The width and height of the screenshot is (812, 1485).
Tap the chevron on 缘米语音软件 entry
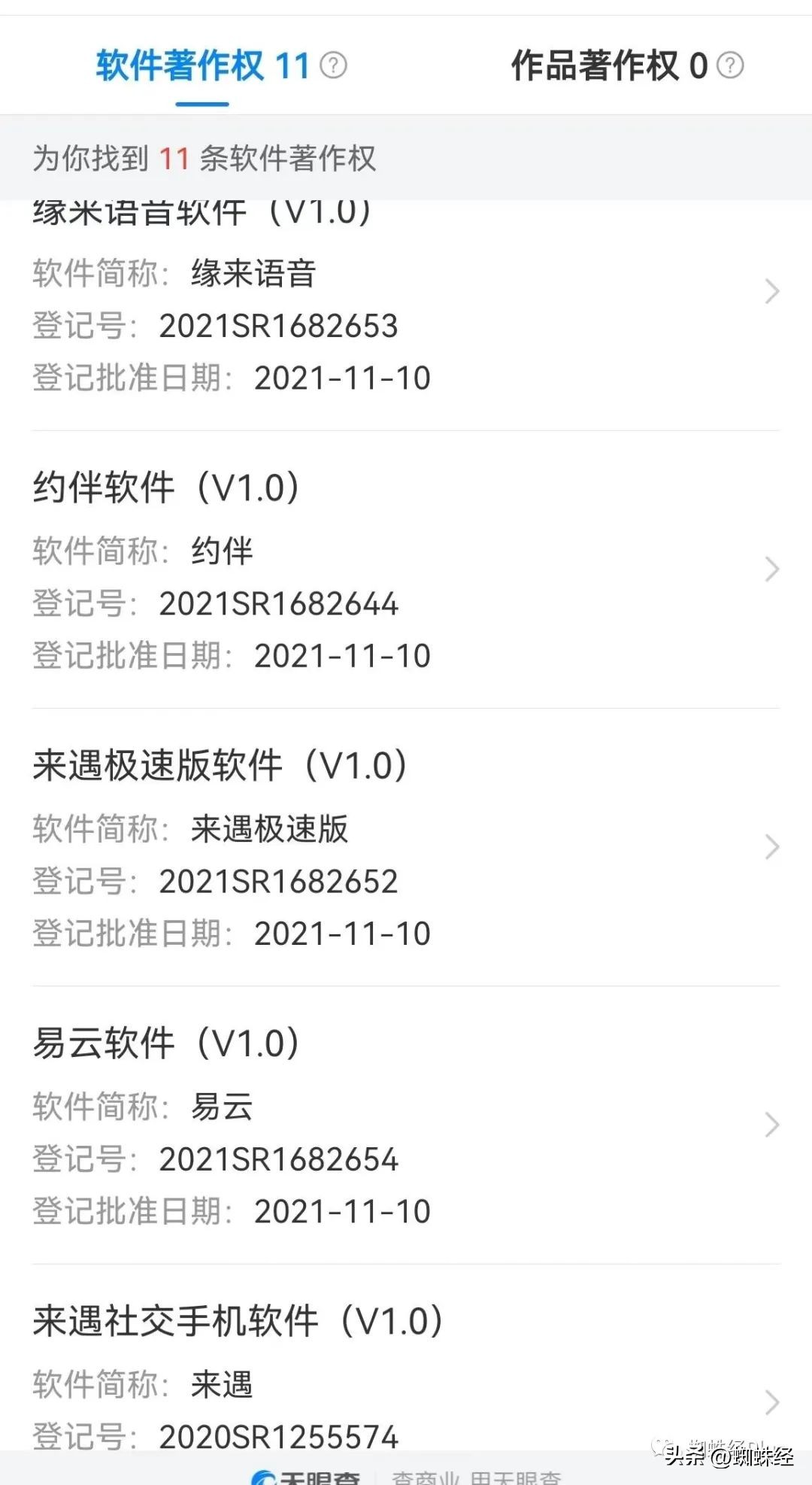(x=771, y=292)
